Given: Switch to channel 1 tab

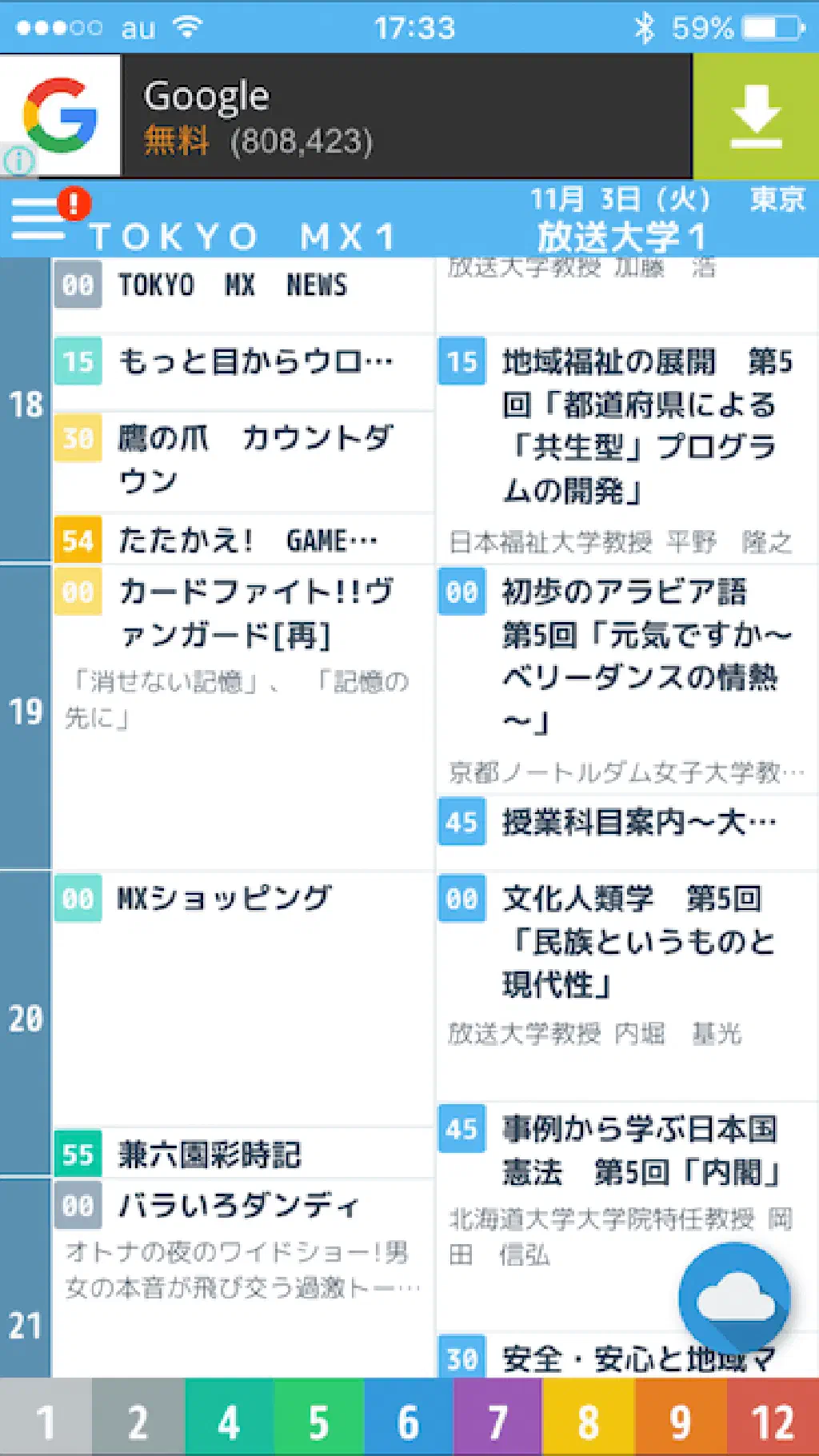Looking at the screenshot, I should point(46,1422).
